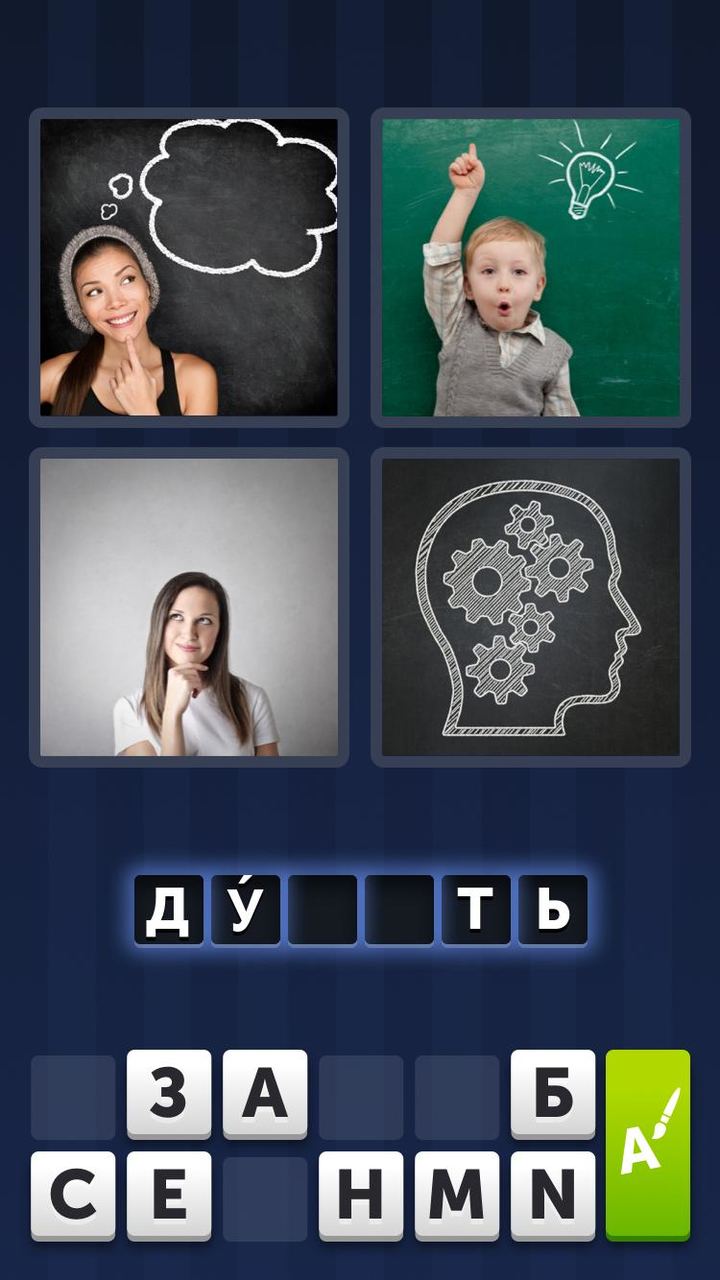Image resolution: width=720 pixels, height=1280 pixels.
Task: Use the green hint brush button
Action: [x=648, y=1145]
